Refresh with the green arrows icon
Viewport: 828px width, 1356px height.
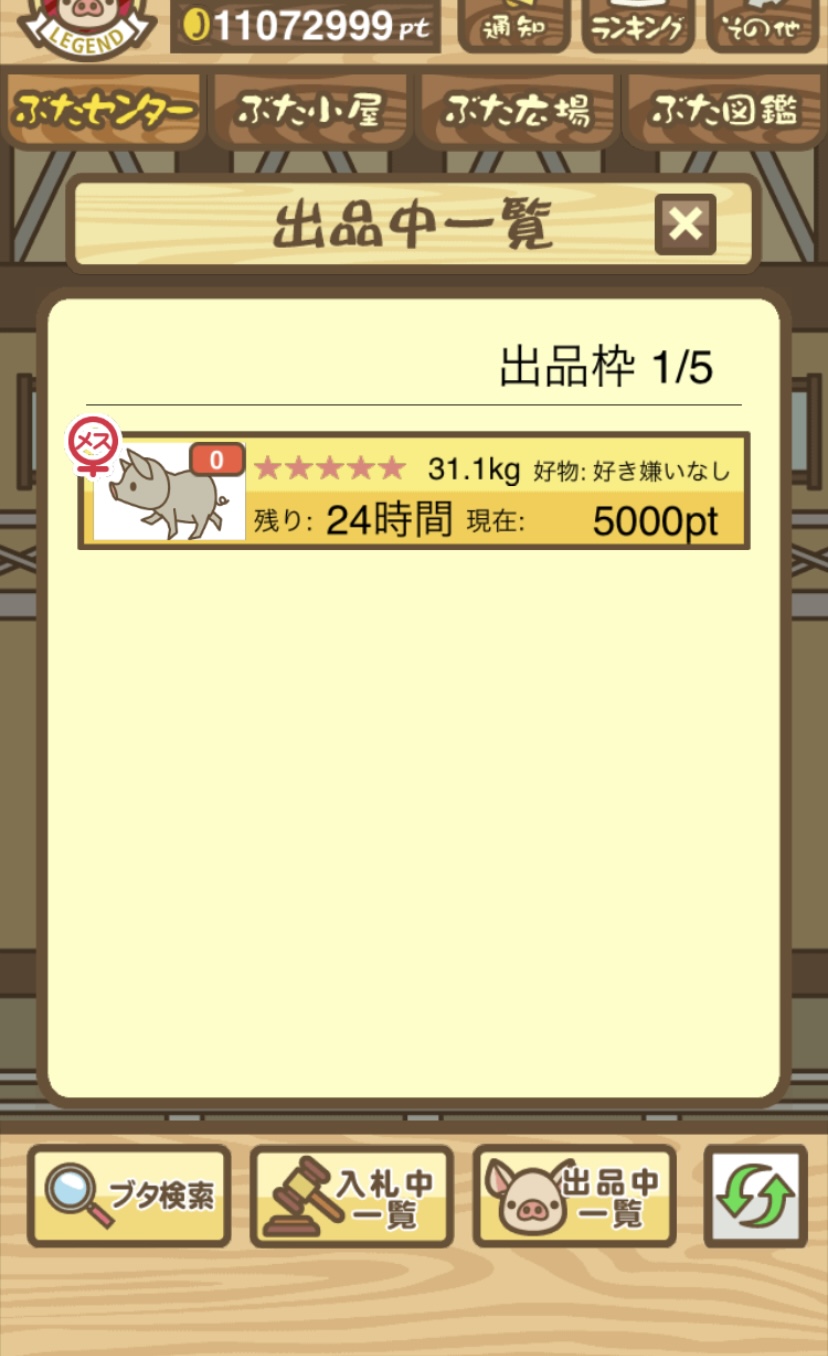(x=755, y=1196)
